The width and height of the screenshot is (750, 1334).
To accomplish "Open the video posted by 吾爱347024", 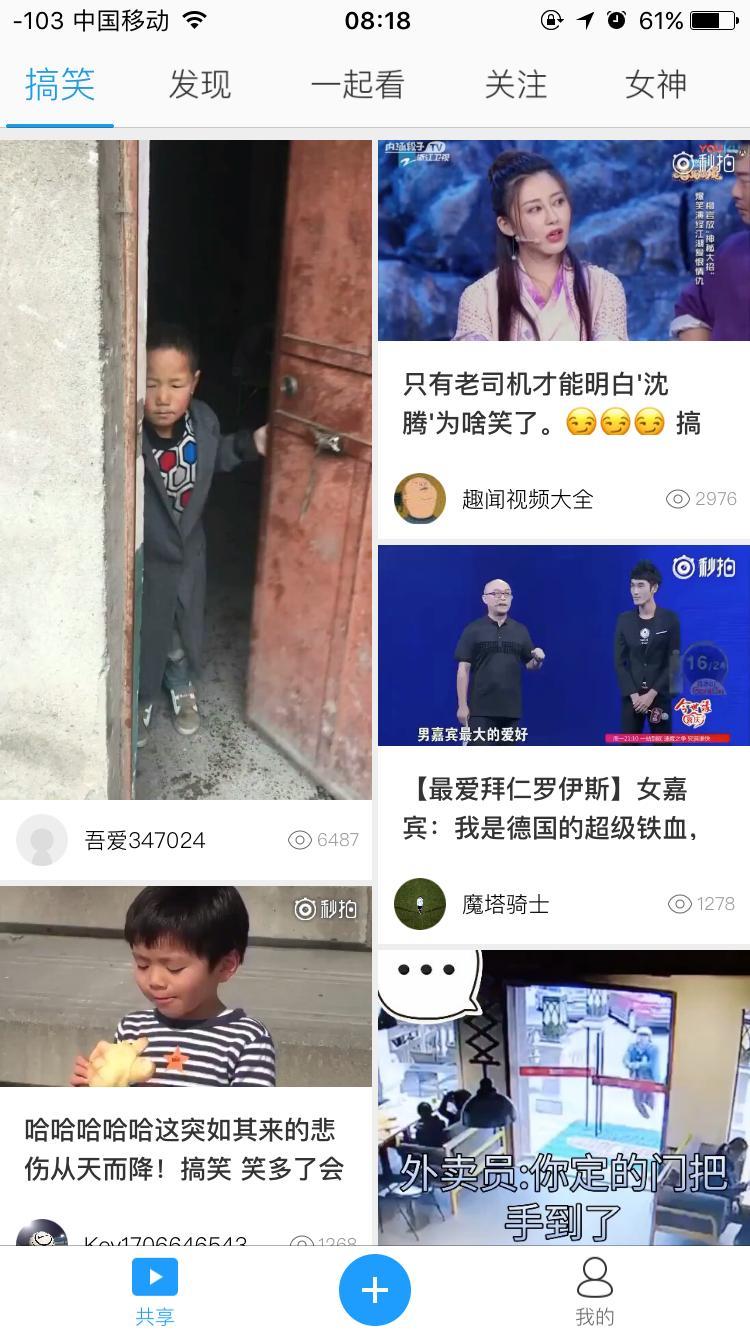I will click(x=186, y=470).
